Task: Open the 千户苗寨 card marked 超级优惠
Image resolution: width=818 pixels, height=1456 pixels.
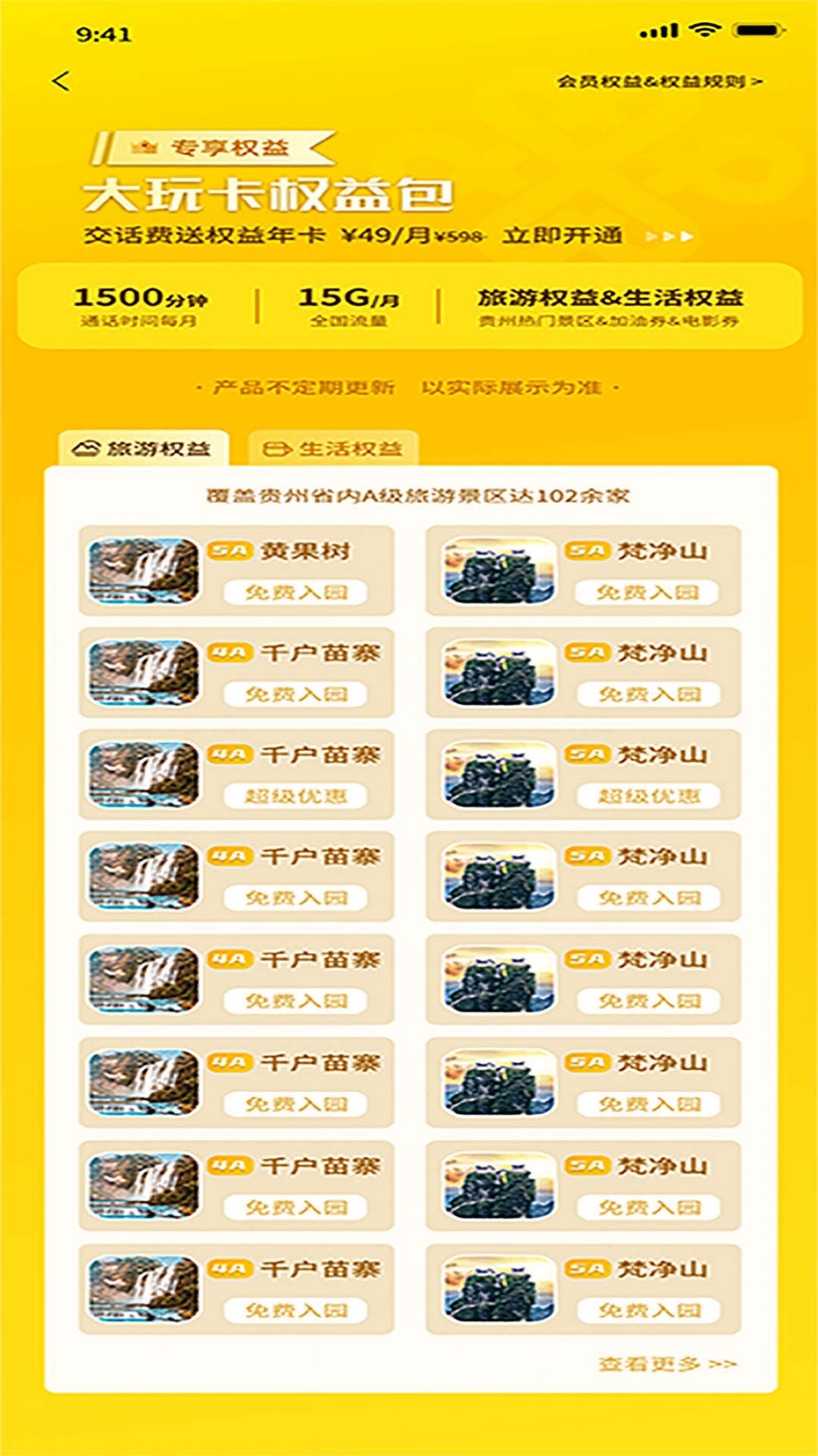Action: [x=236, y=774]
